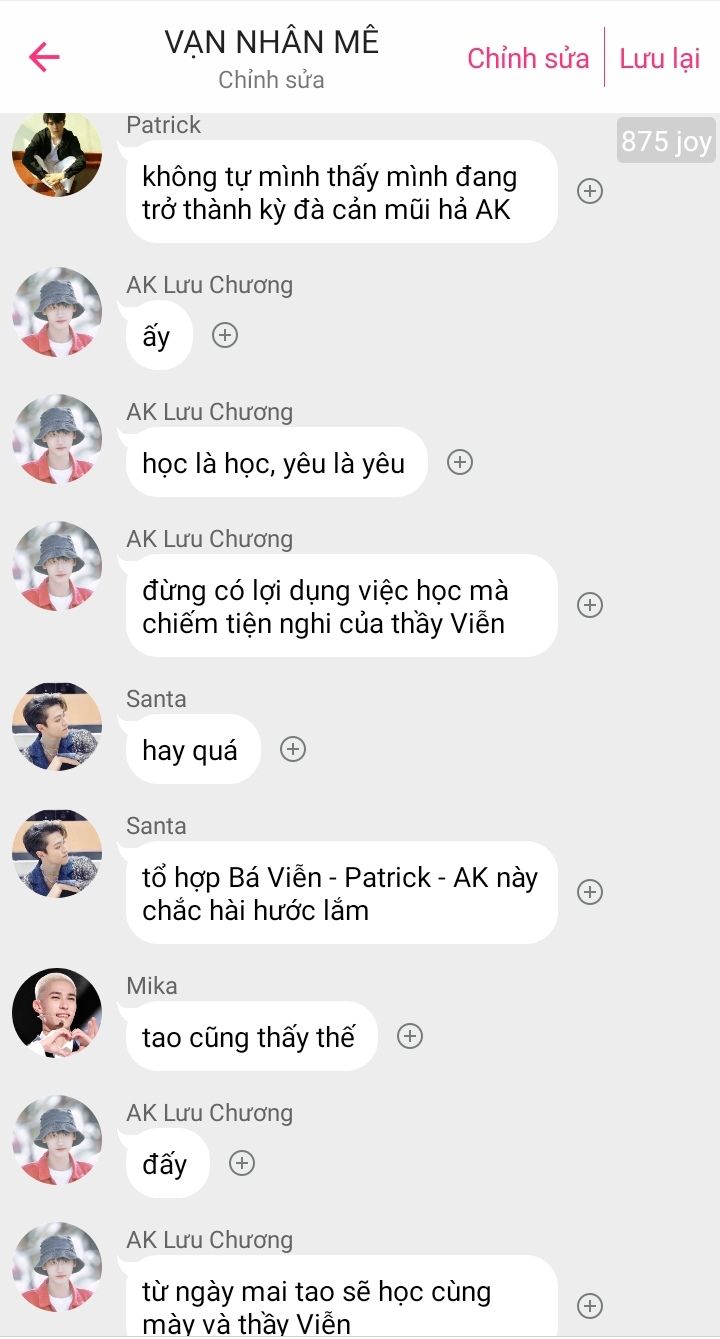
Task: Save with the Lưu lại button
Action: (660, 58)
